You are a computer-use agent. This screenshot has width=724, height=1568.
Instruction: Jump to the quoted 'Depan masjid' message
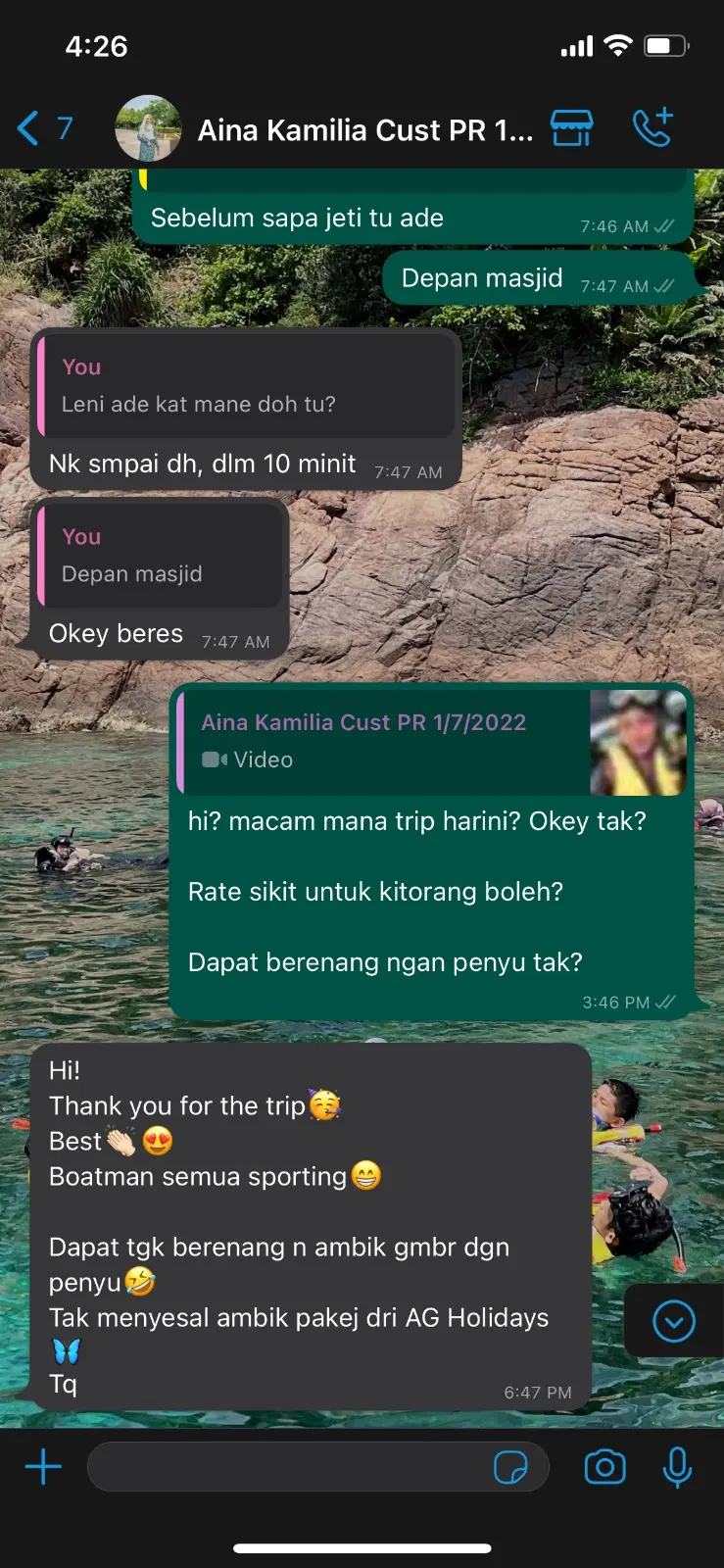point(160,556)
